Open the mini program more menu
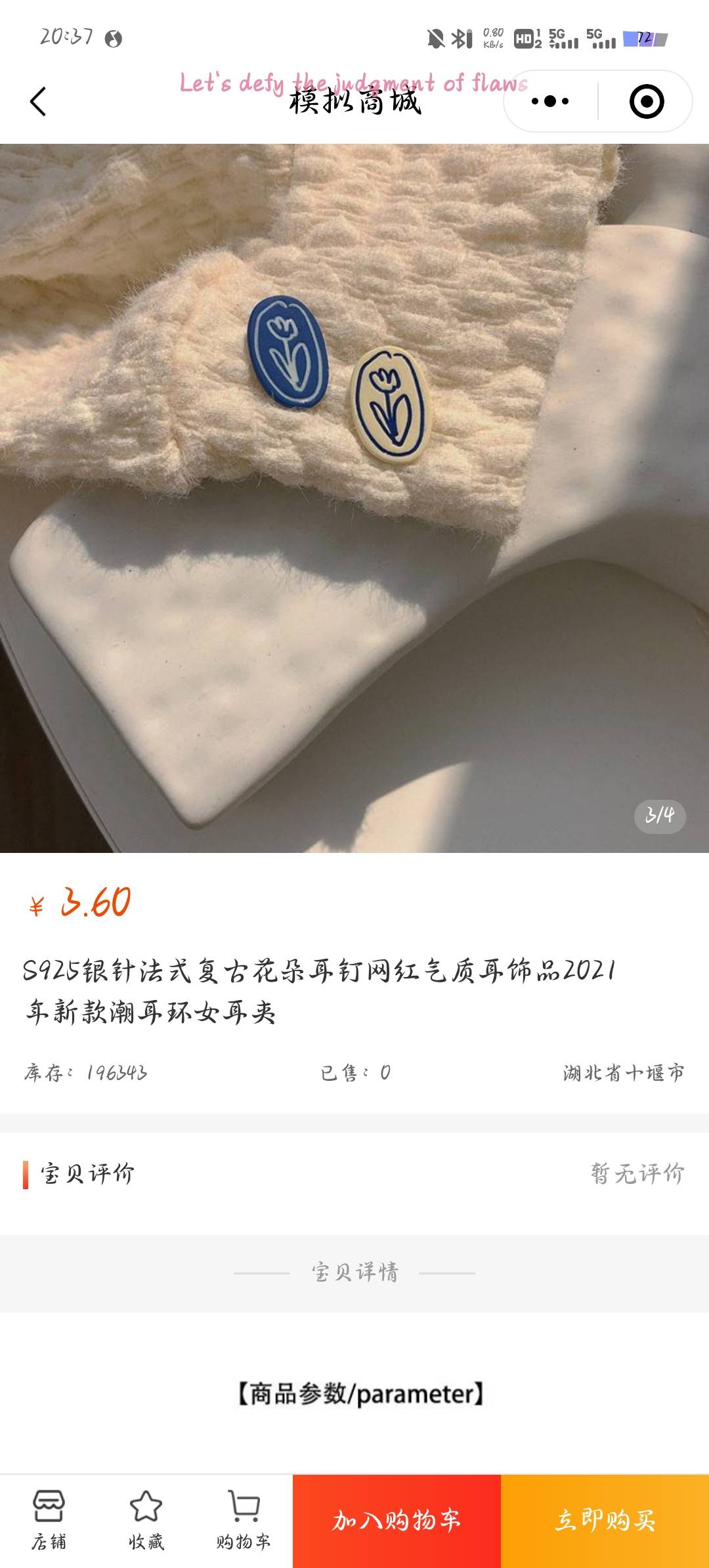709x1568 pixels. 550,102
